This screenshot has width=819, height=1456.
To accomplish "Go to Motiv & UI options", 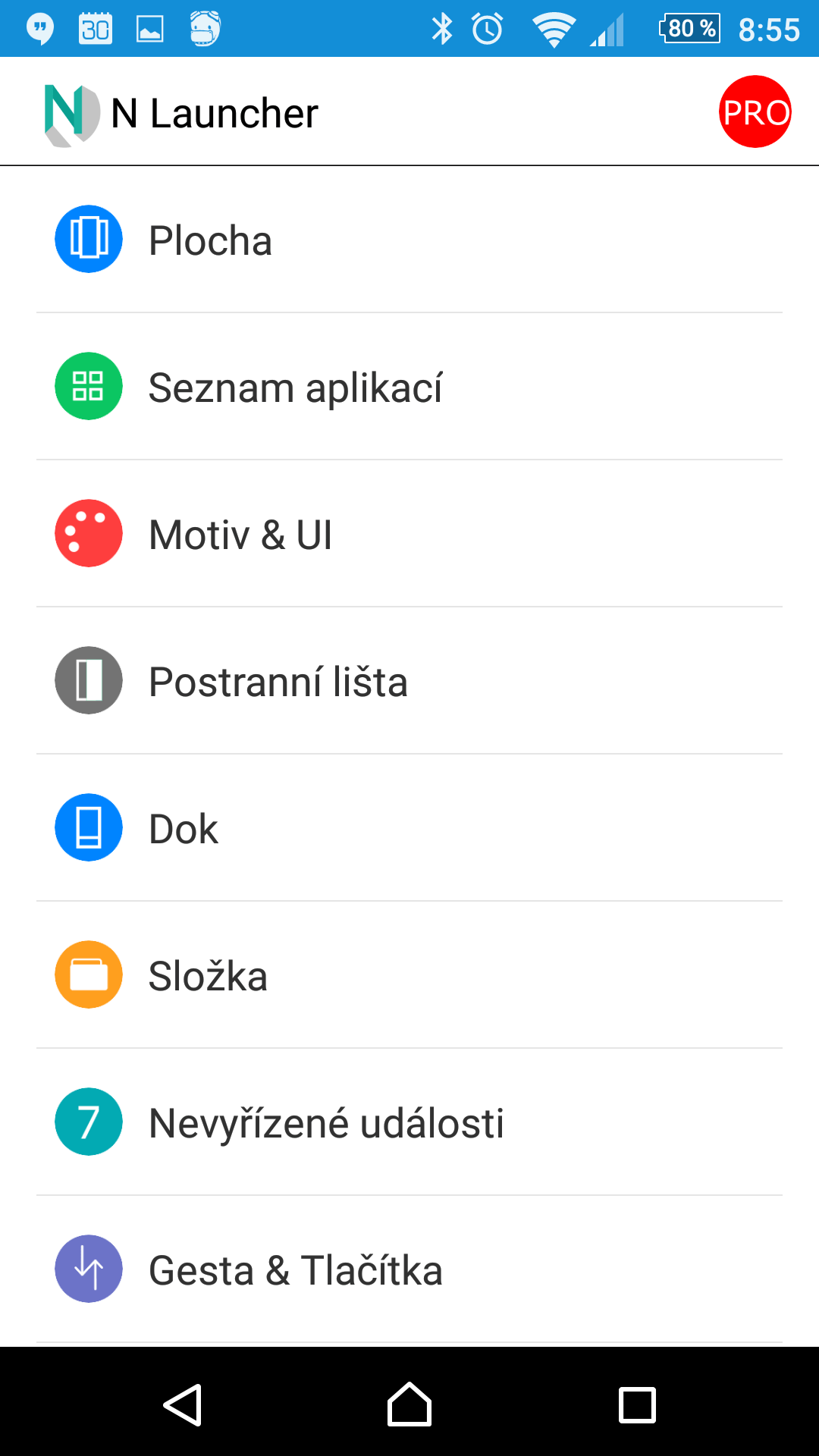I will (409, 534).
